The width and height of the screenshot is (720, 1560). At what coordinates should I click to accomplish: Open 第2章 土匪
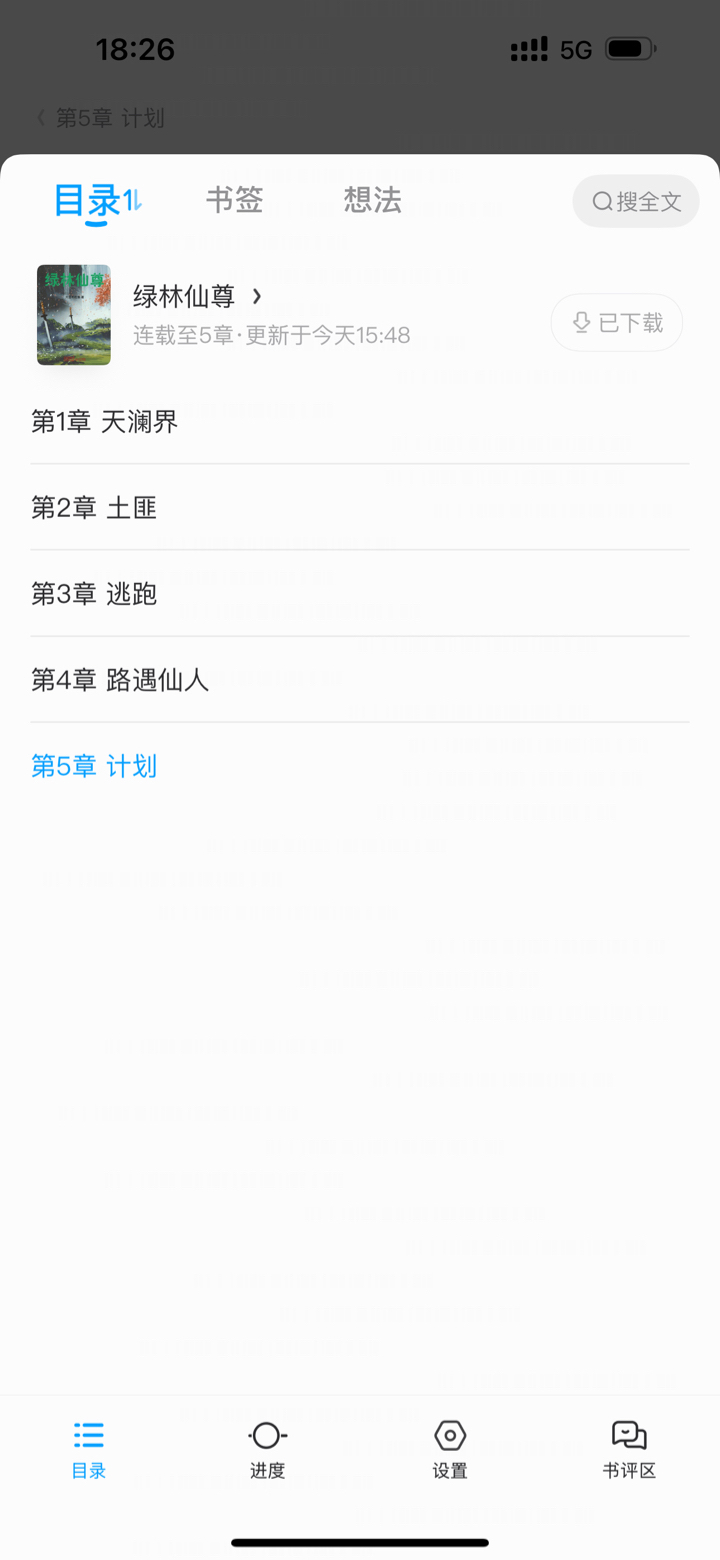tap(360, 508)
